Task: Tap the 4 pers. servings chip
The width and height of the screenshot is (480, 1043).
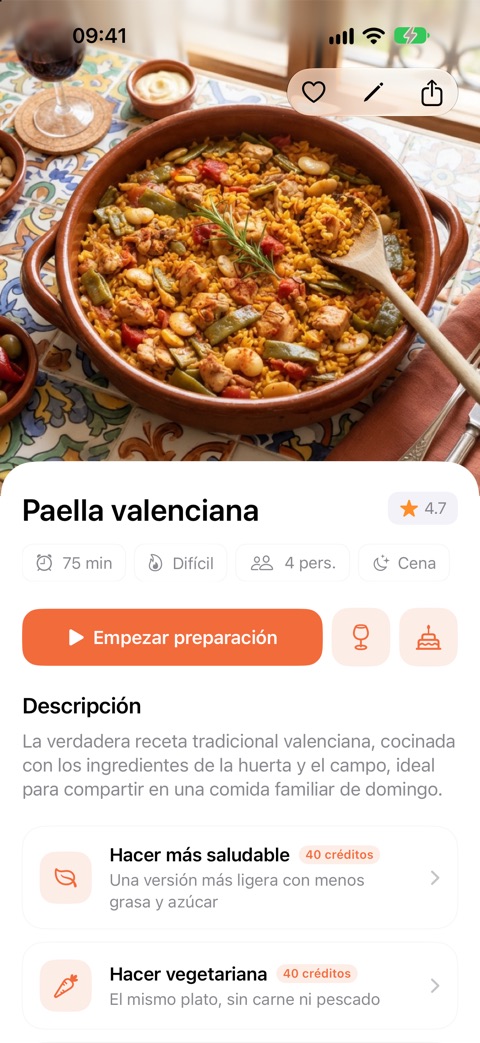Action: (293, 563)
